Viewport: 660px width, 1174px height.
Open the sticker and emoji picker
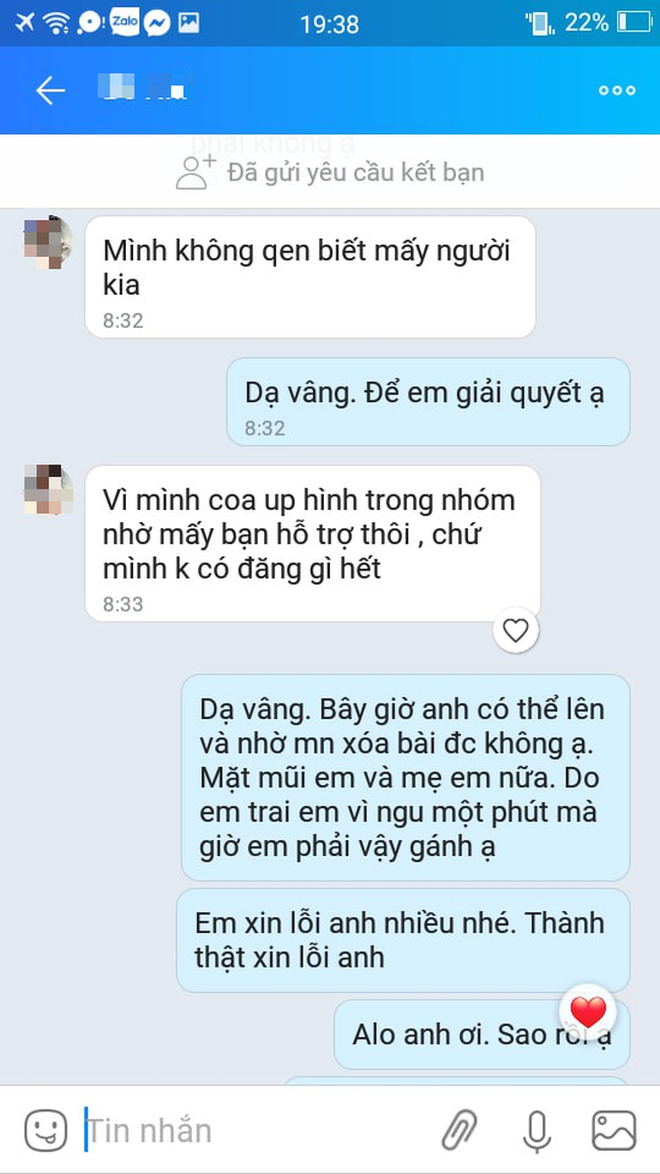(45, 1131)
